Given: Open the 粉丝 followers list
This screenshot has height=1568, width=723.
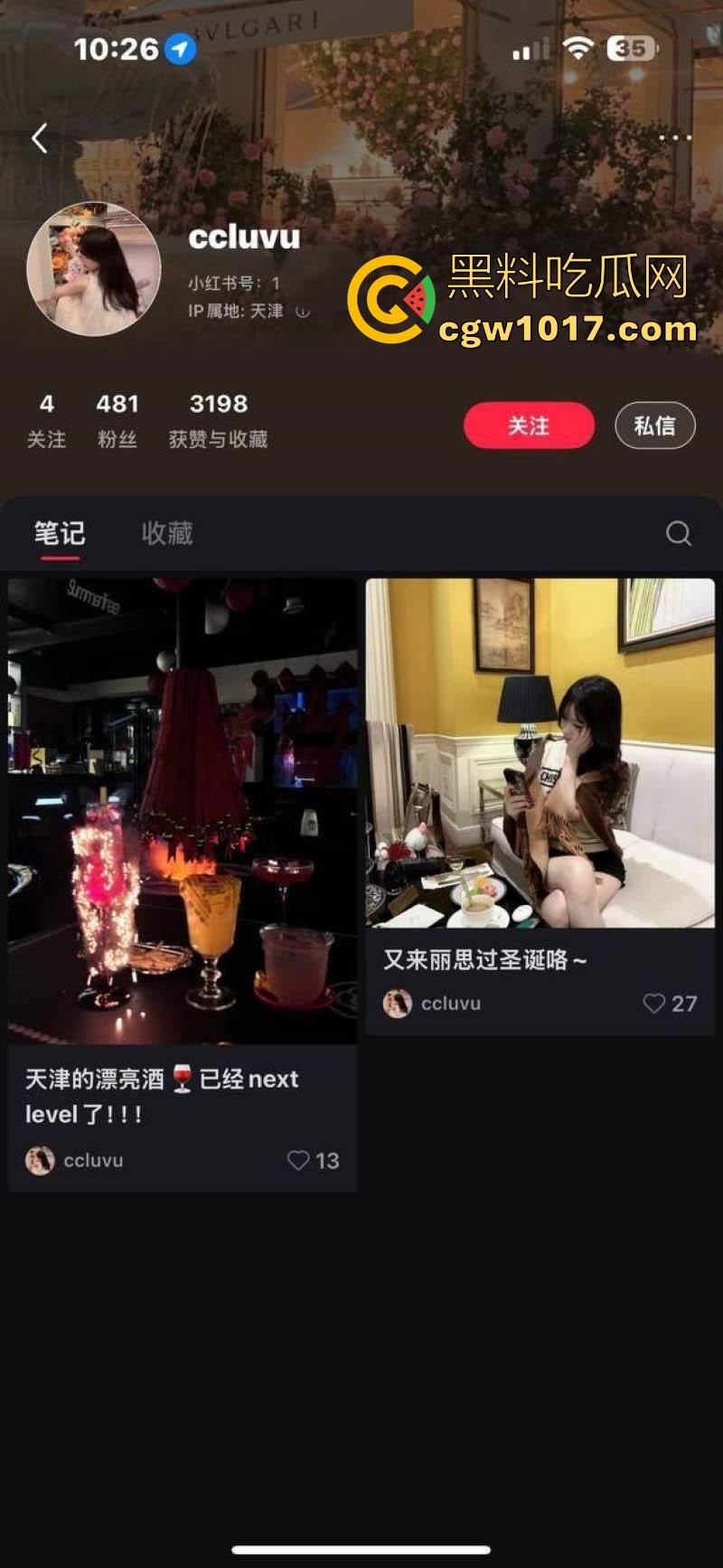Looking at the screenshot, I should click(x=117, y=417).
